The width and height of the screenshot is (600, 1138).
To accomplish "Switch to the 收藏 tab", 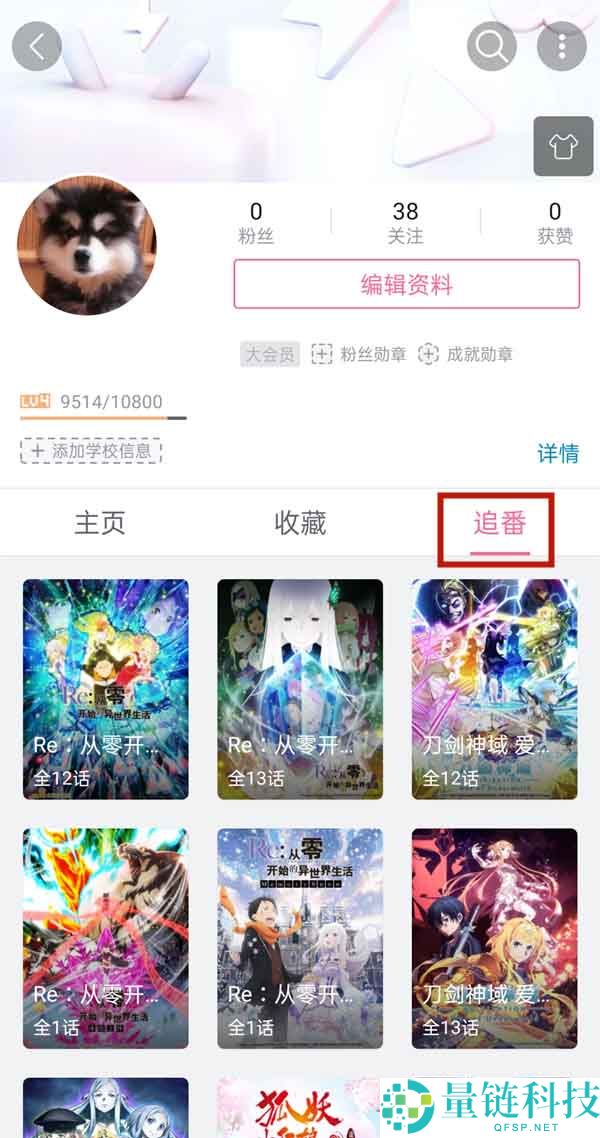I will point(300,523).
